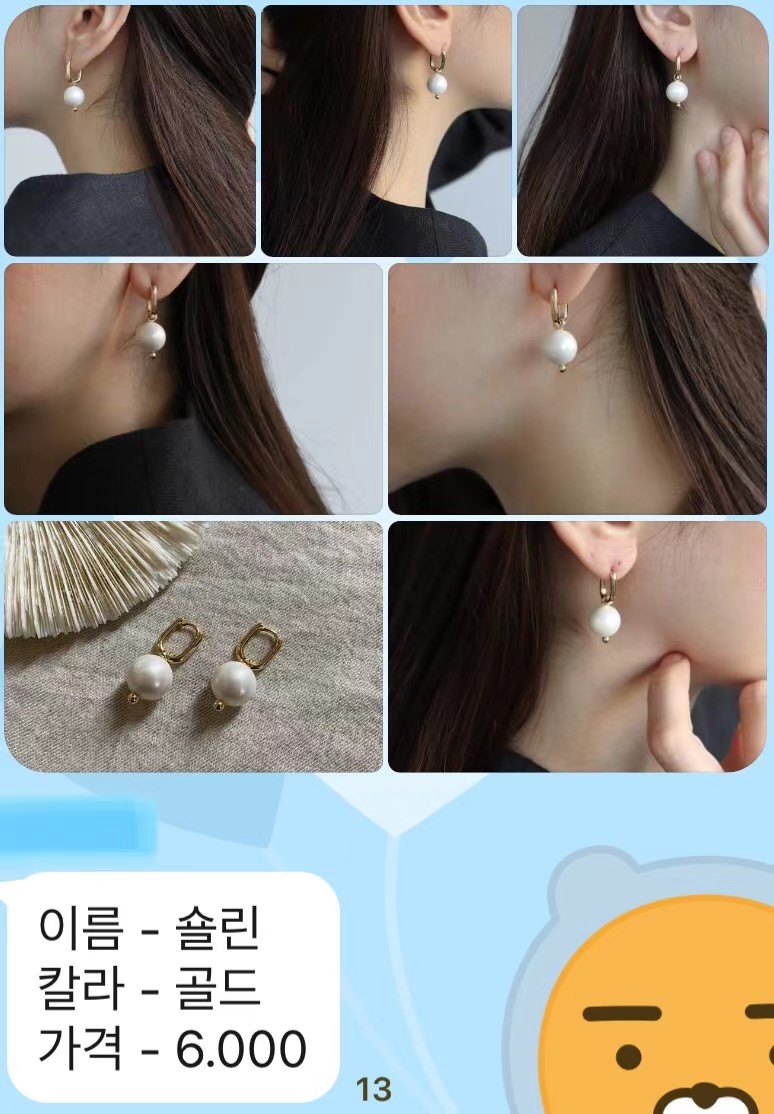Open the largest close-up pearl earring photo
Image resolution: width=774 pixels, height=1114 pixels.
click(577, 388)
